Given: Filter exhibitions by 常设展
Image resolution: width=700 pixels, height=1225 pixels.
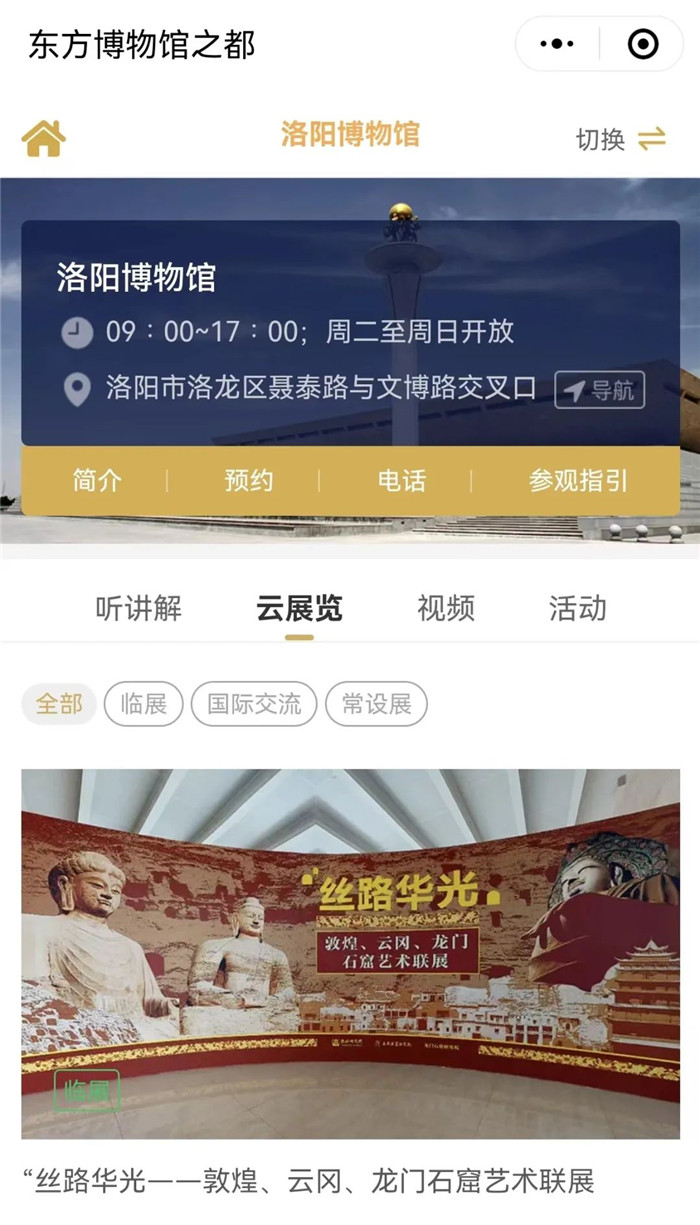Looking at the screenshot, I should [x=376, y=704].
